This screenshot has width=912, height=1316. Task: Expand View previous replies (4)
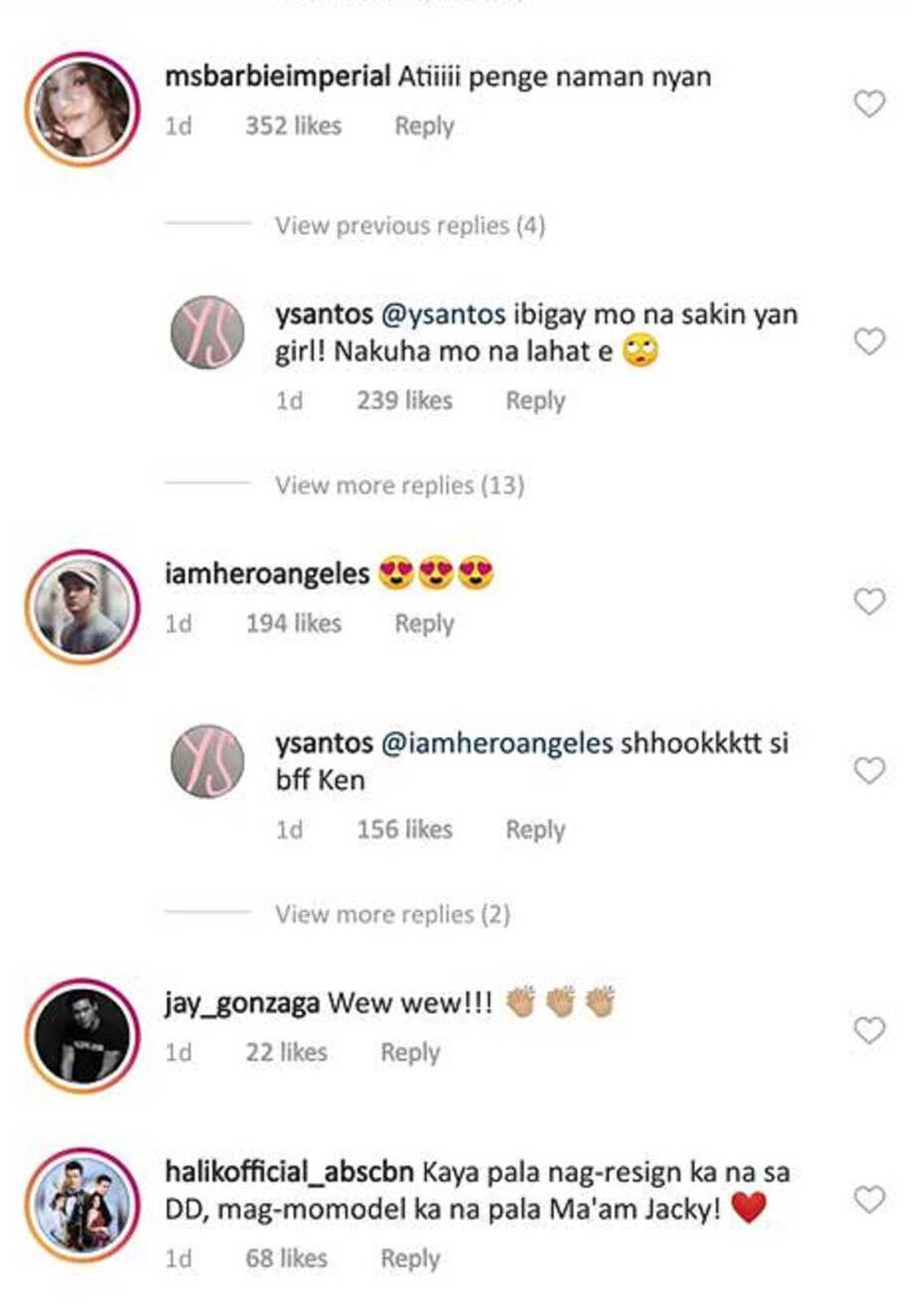pyautogui.click(x=410, y=225)
